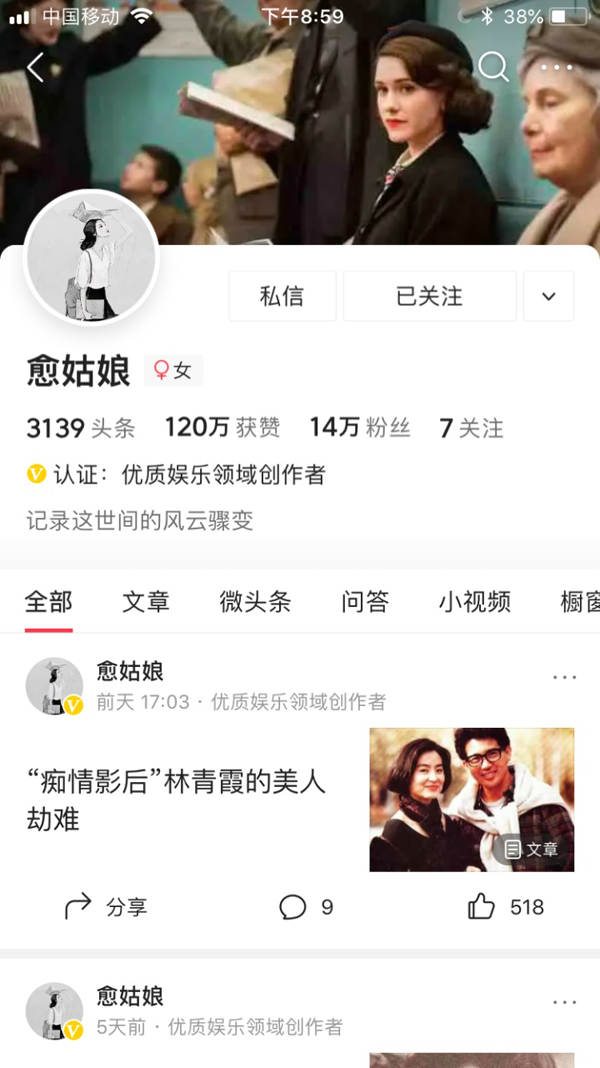Open search on this profile page

[493, 67]
